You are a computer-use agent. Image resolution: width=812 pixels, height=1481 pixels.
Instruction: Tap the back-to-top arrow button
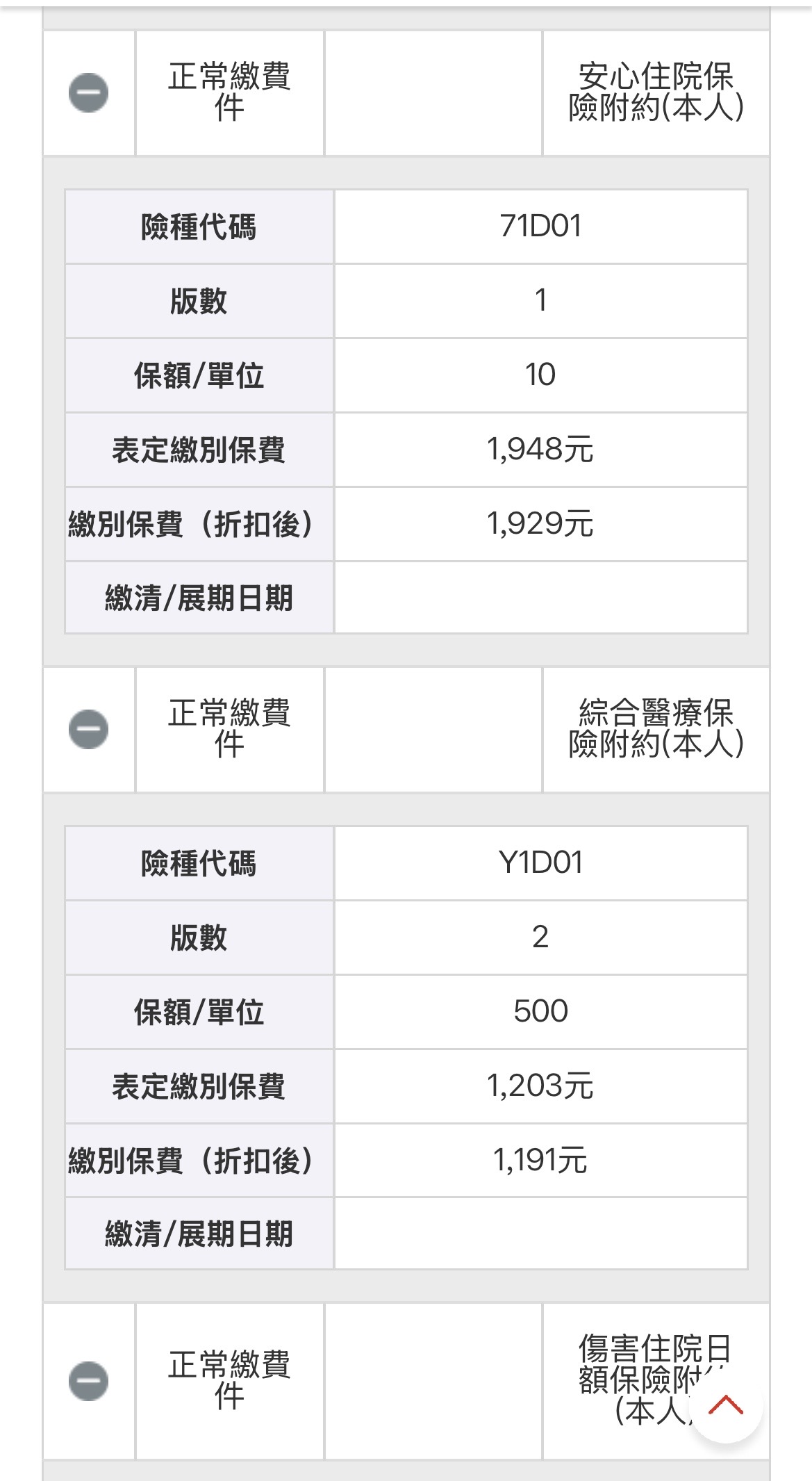point(725,1405)
